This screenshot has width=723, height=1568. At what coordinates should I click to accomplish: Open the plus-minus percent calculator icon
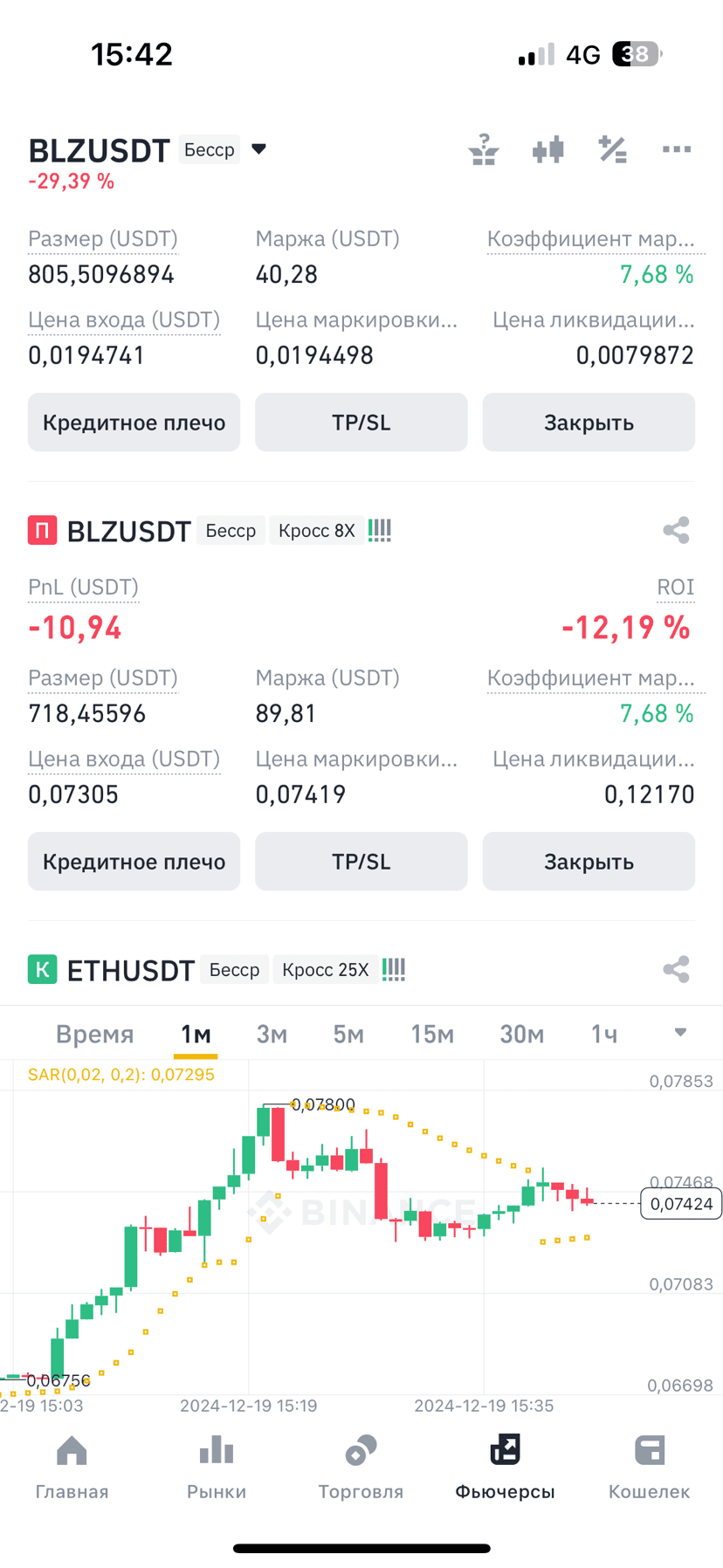(612, 150)
